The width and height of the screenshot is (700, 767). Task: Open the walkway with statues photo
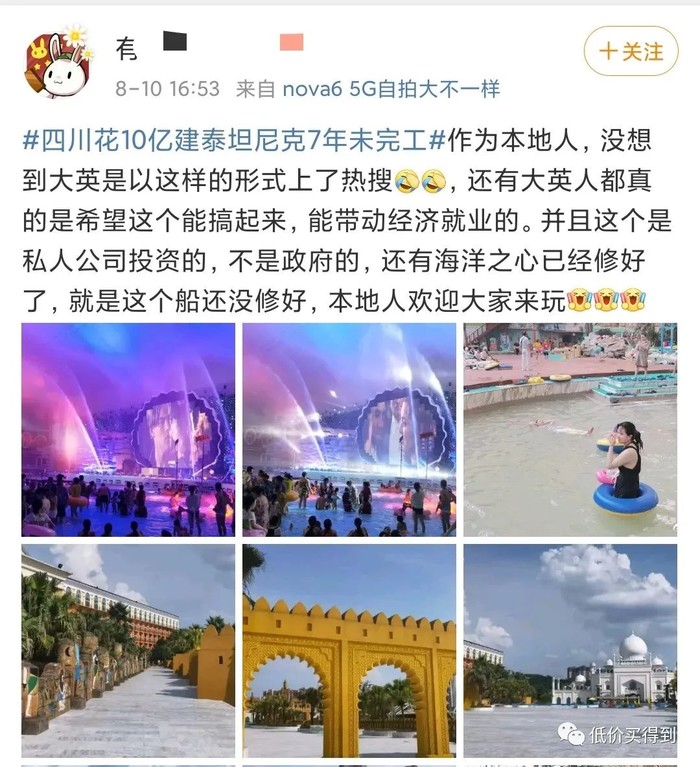128,650
